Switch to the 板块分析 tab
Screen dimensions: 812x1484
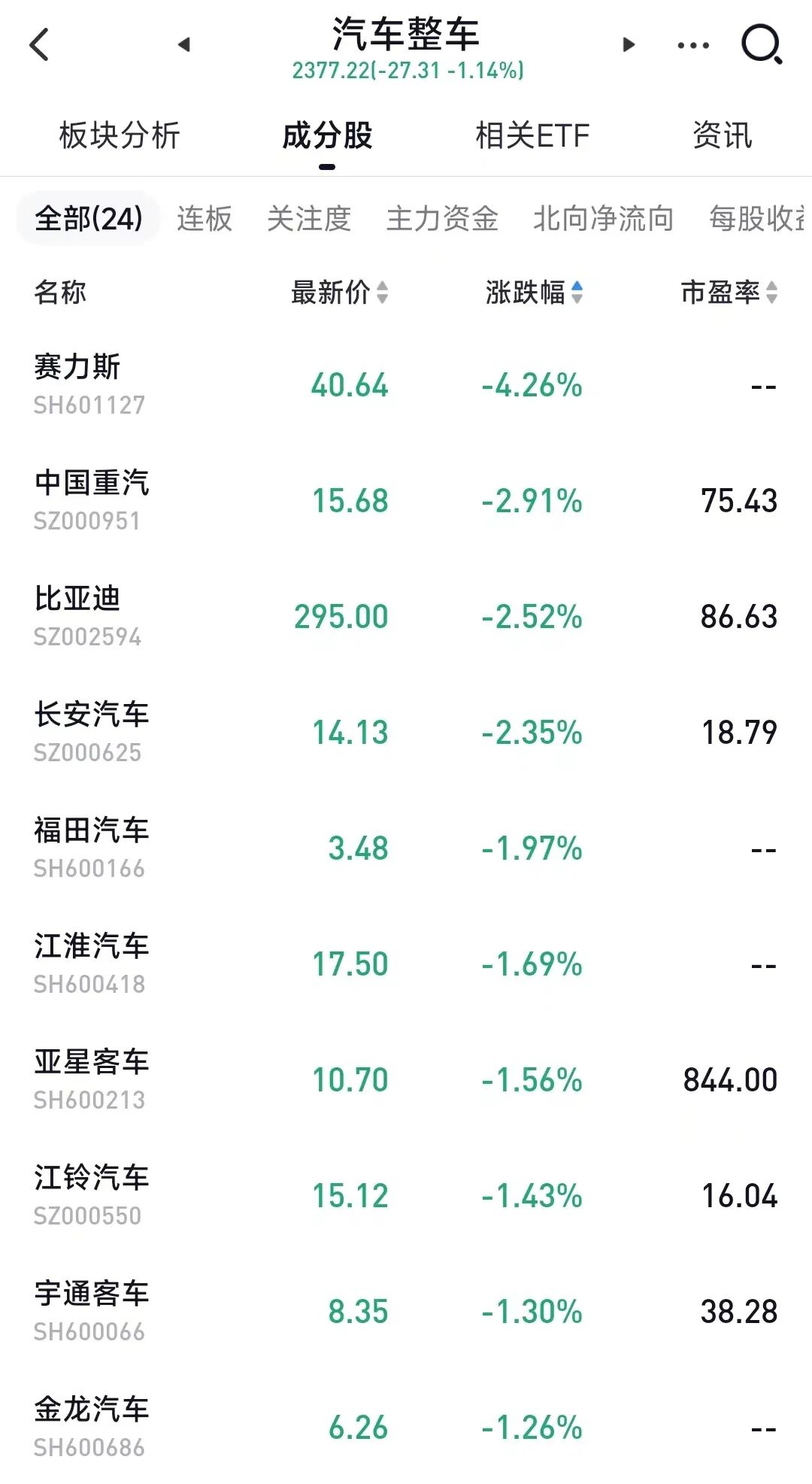pyautogui.click(x=120, y=136)
